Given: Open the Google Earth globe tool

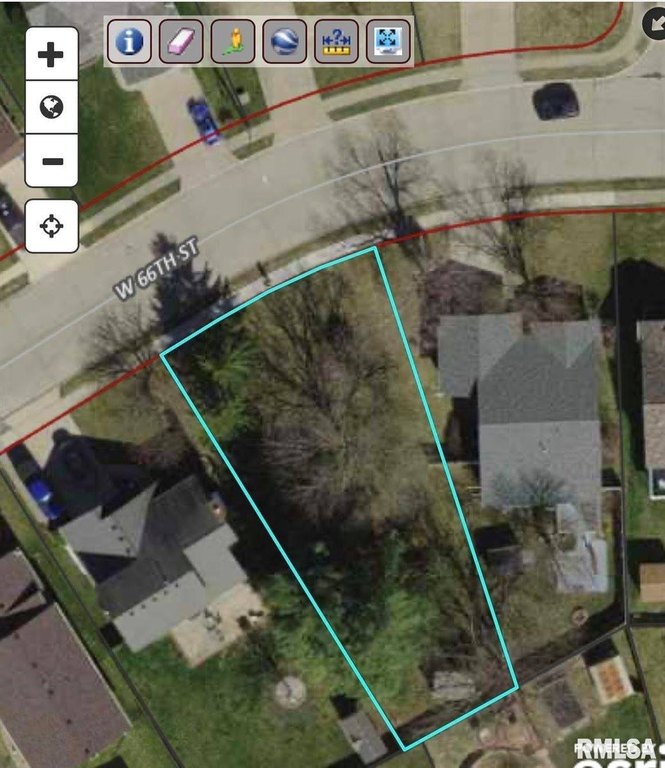Looking at the screenshot, I should pos(285,42).
